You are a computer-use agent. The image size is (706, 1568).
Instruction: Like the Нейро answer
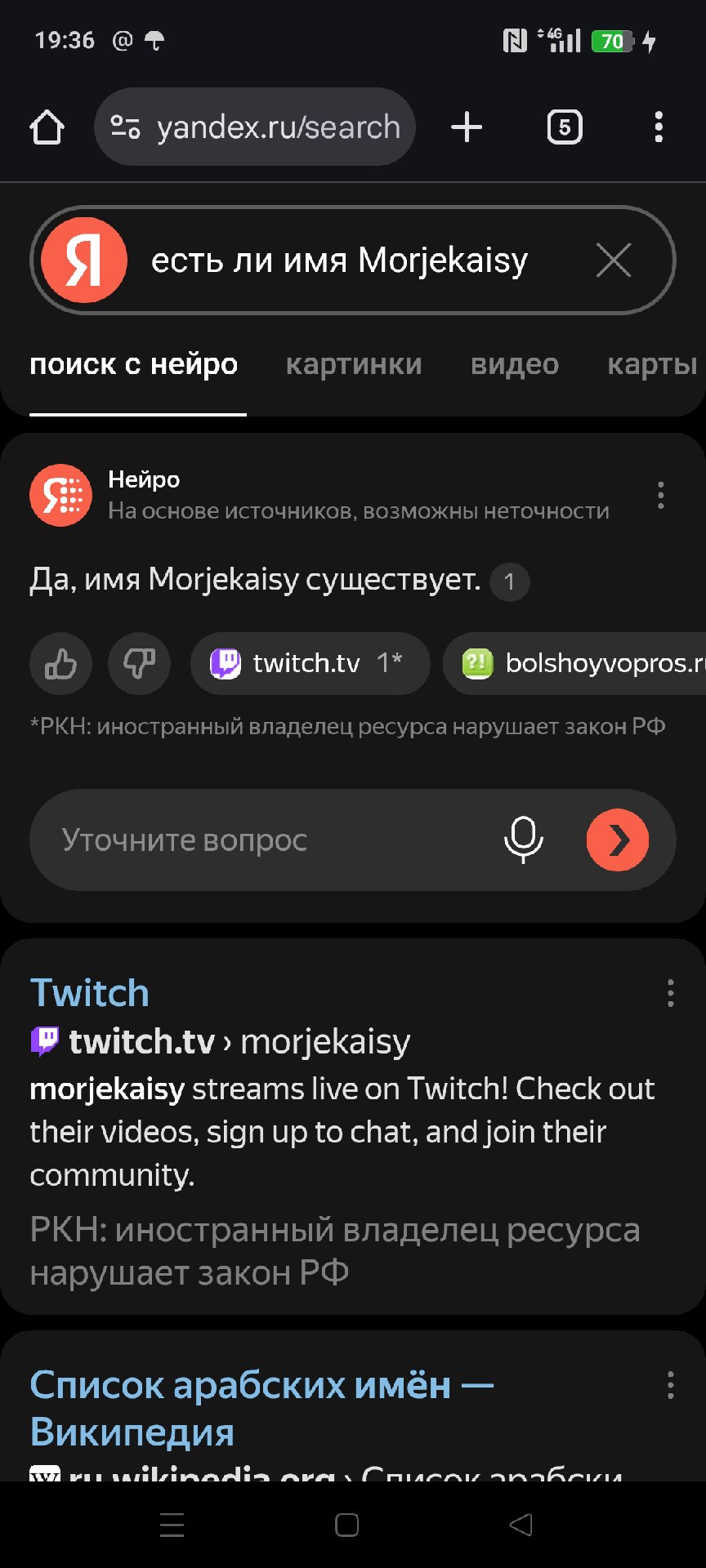[x=60, y=664]
